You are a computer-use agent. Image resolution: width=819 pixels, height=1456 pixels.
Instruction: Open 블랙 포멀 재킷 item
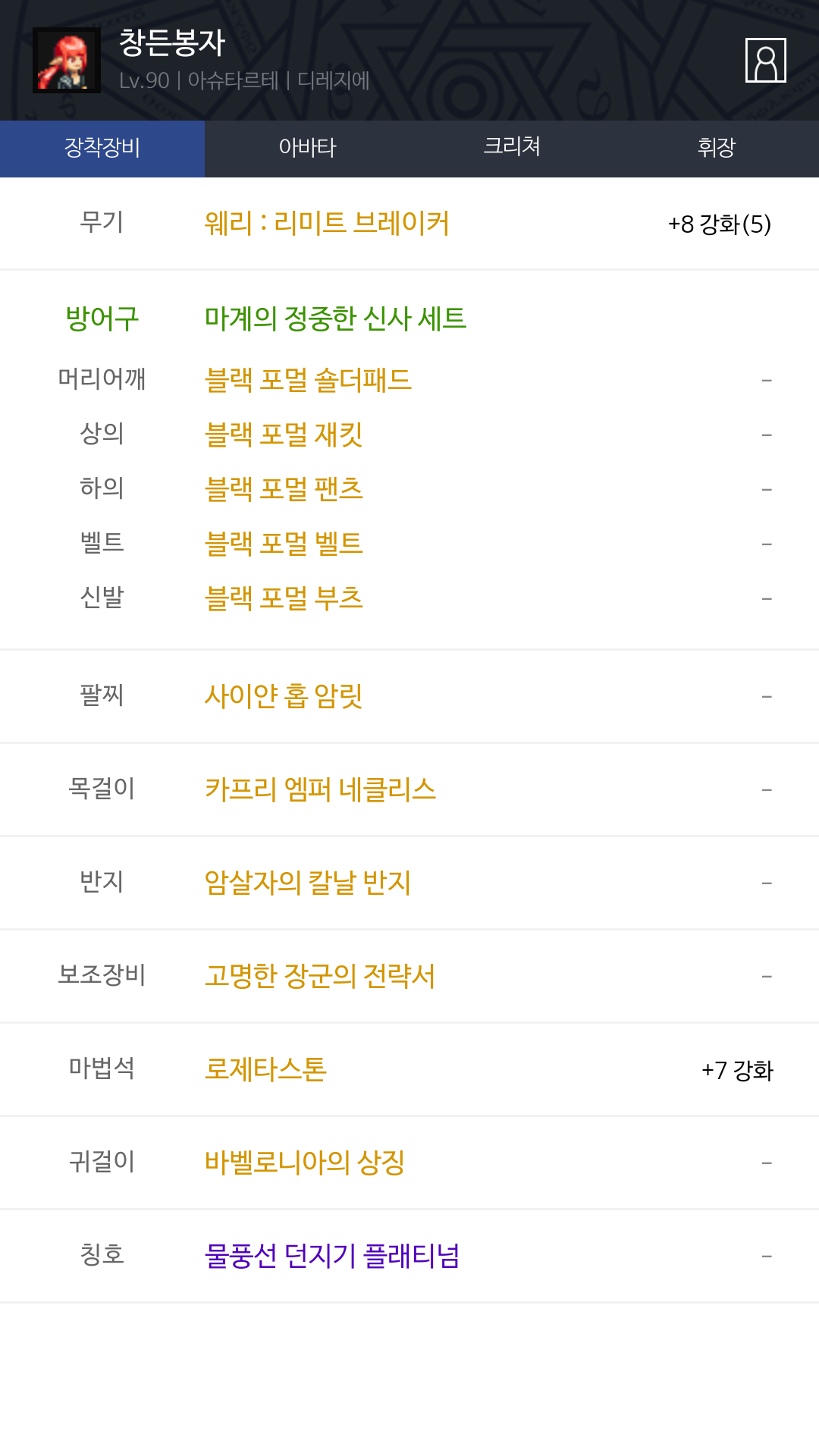(284, 435)
